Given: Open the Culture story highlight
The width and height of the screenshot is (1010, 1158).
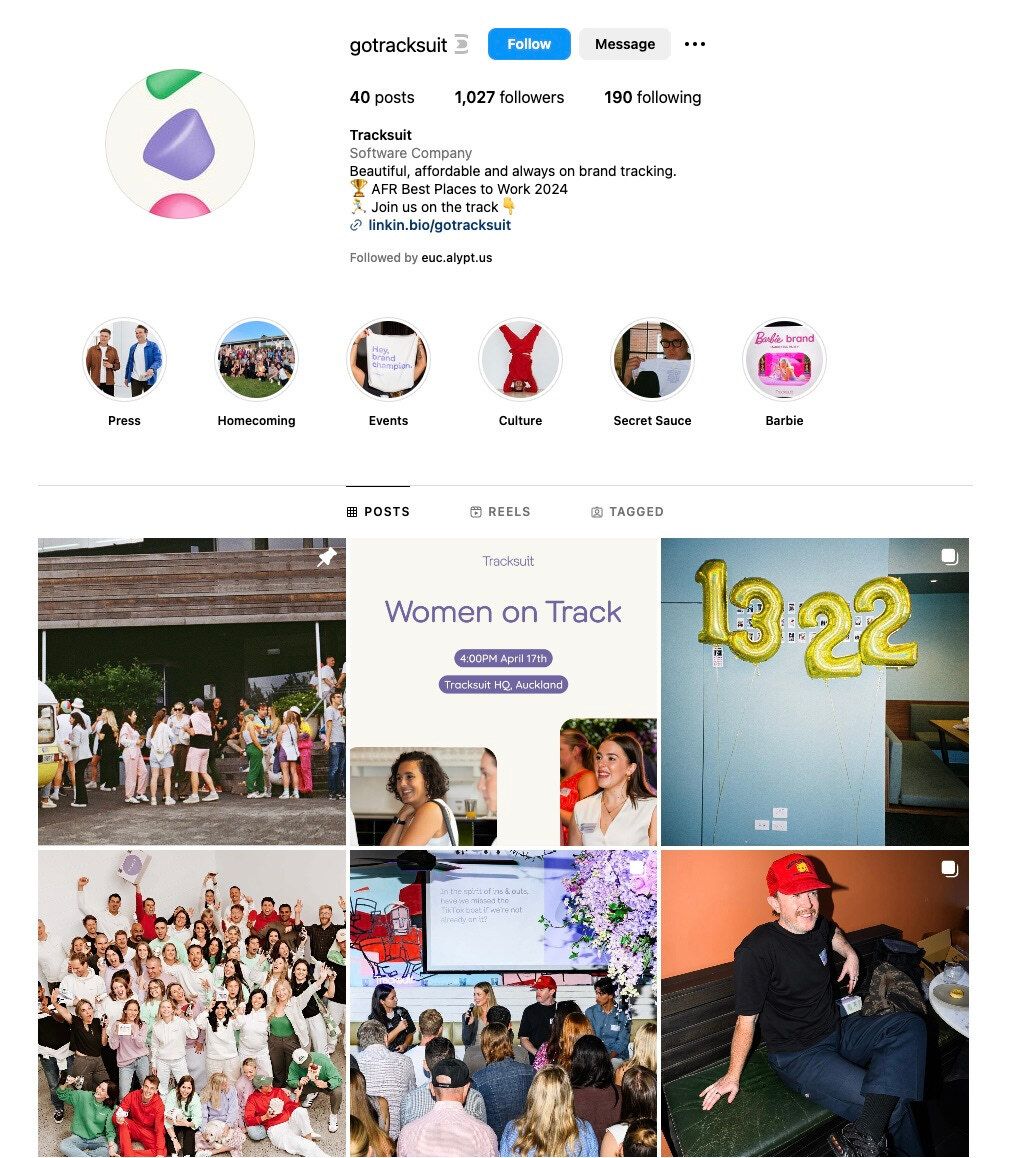Looking at the screenshot, I should tap(520, 360).
